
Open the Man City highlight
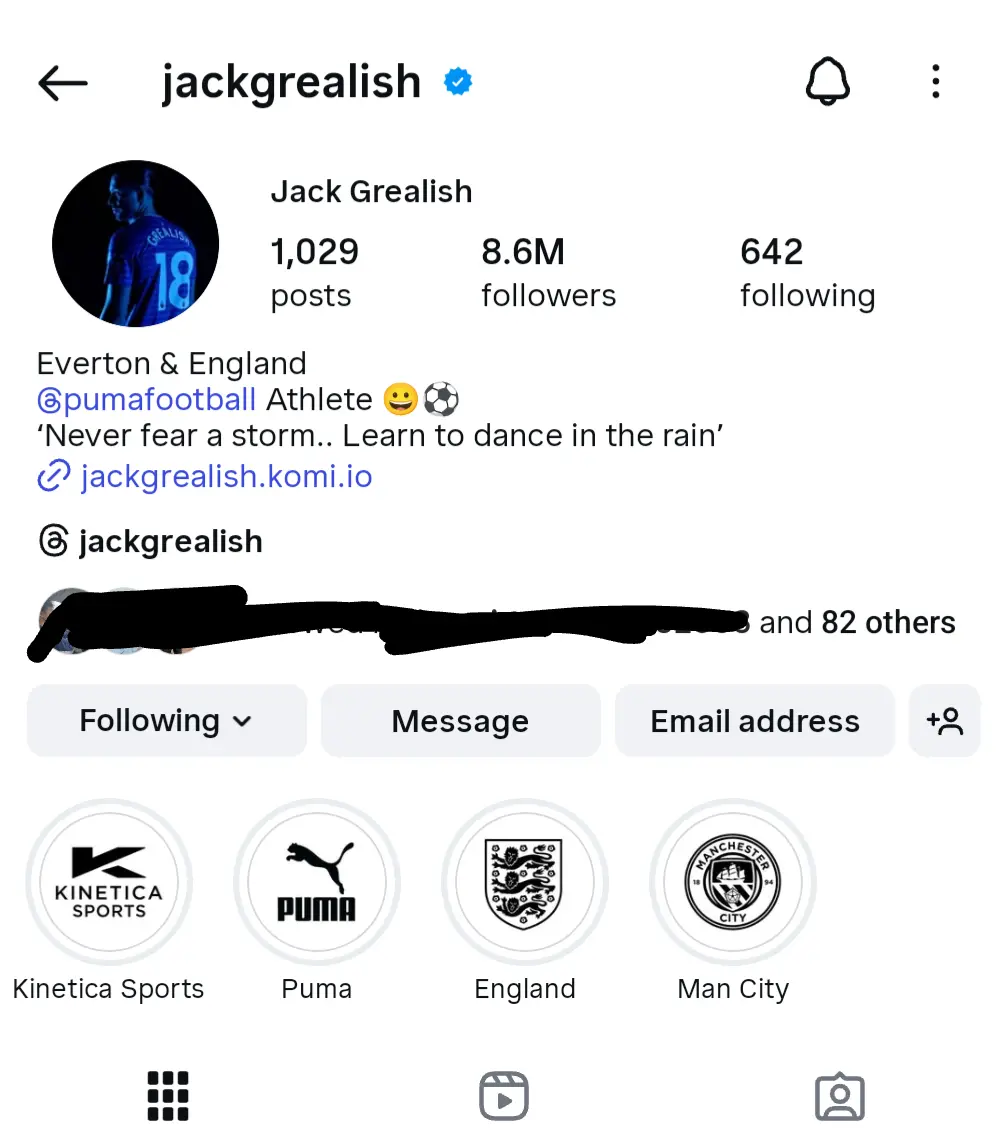point(733,884)
